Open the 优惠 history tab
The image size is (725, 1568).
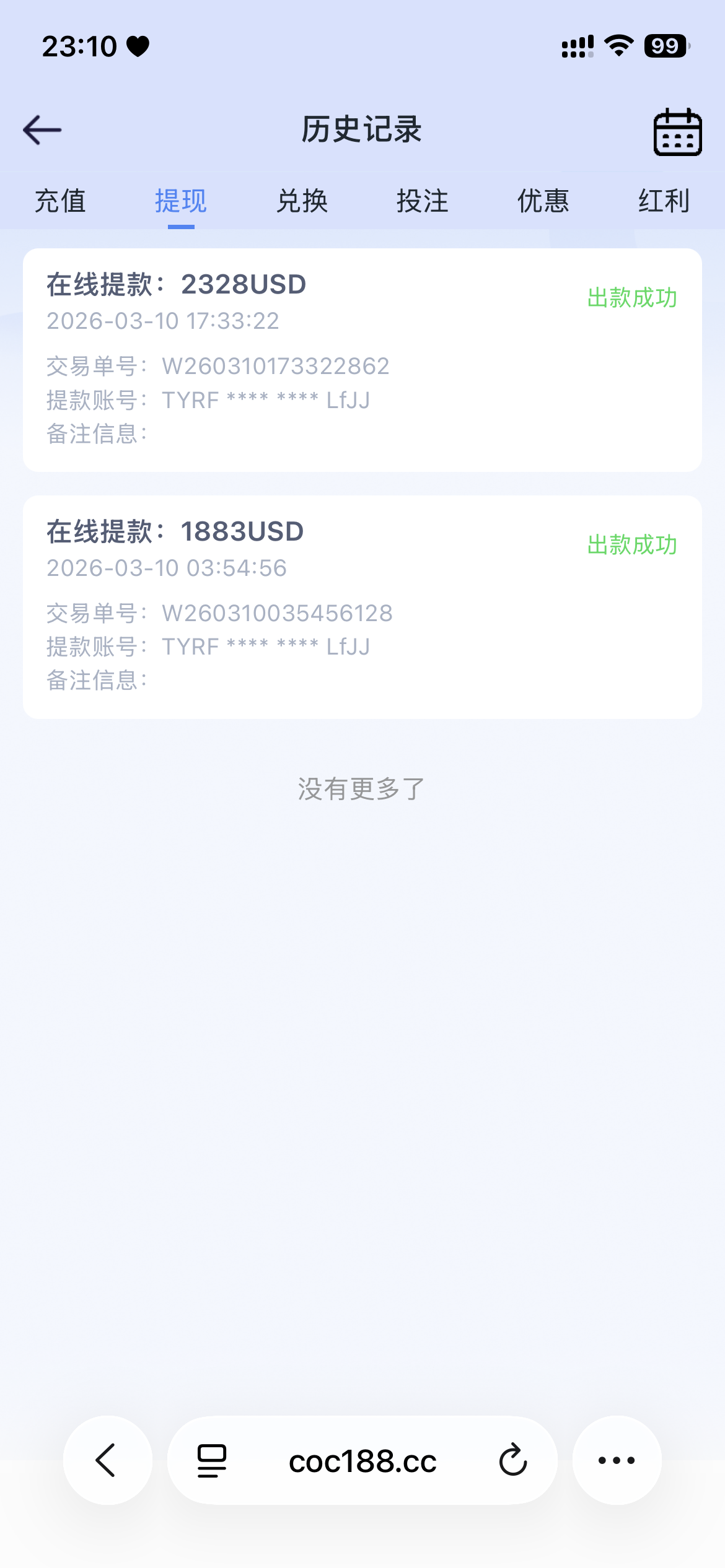(x=543, y=201)
